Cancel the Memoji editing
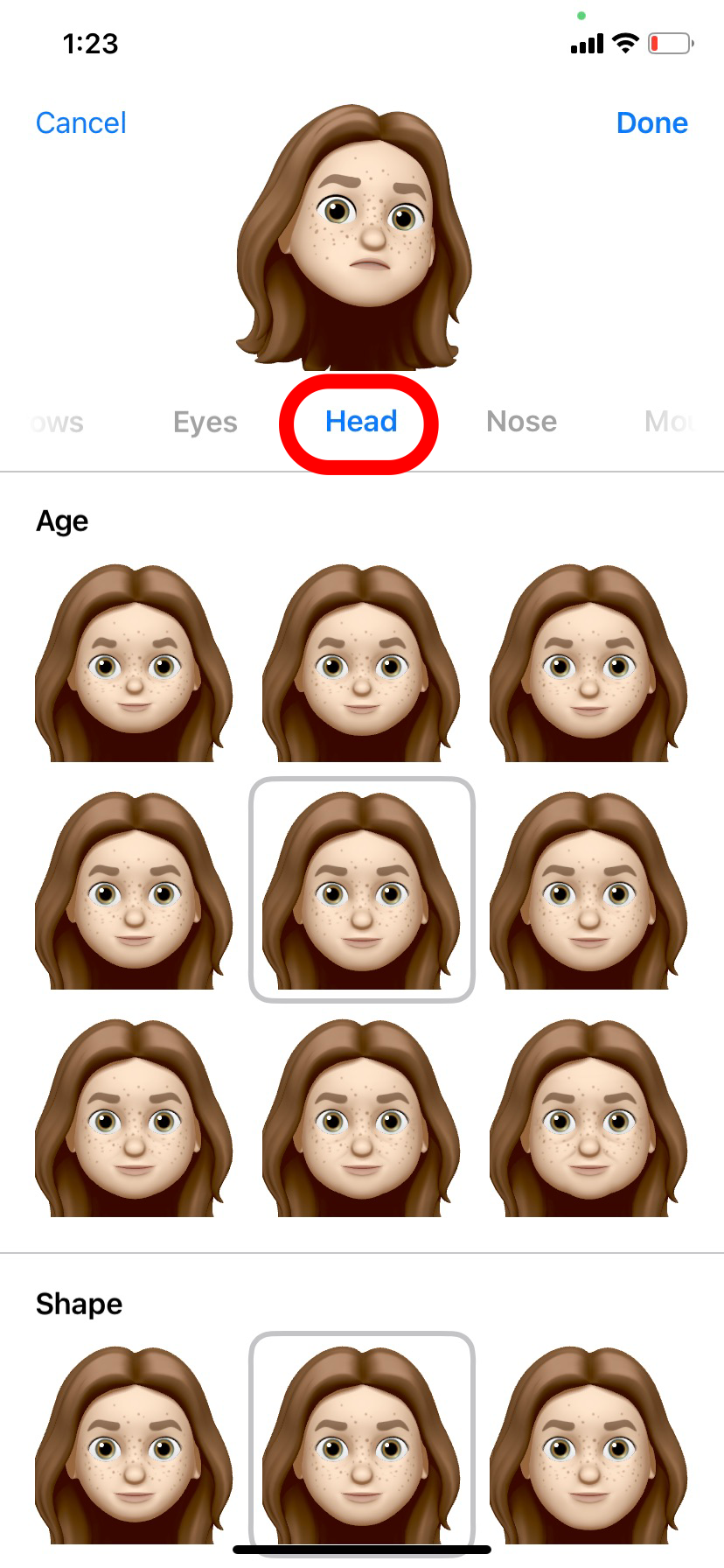Viewport: 724px width, 1568px height. 80,123
